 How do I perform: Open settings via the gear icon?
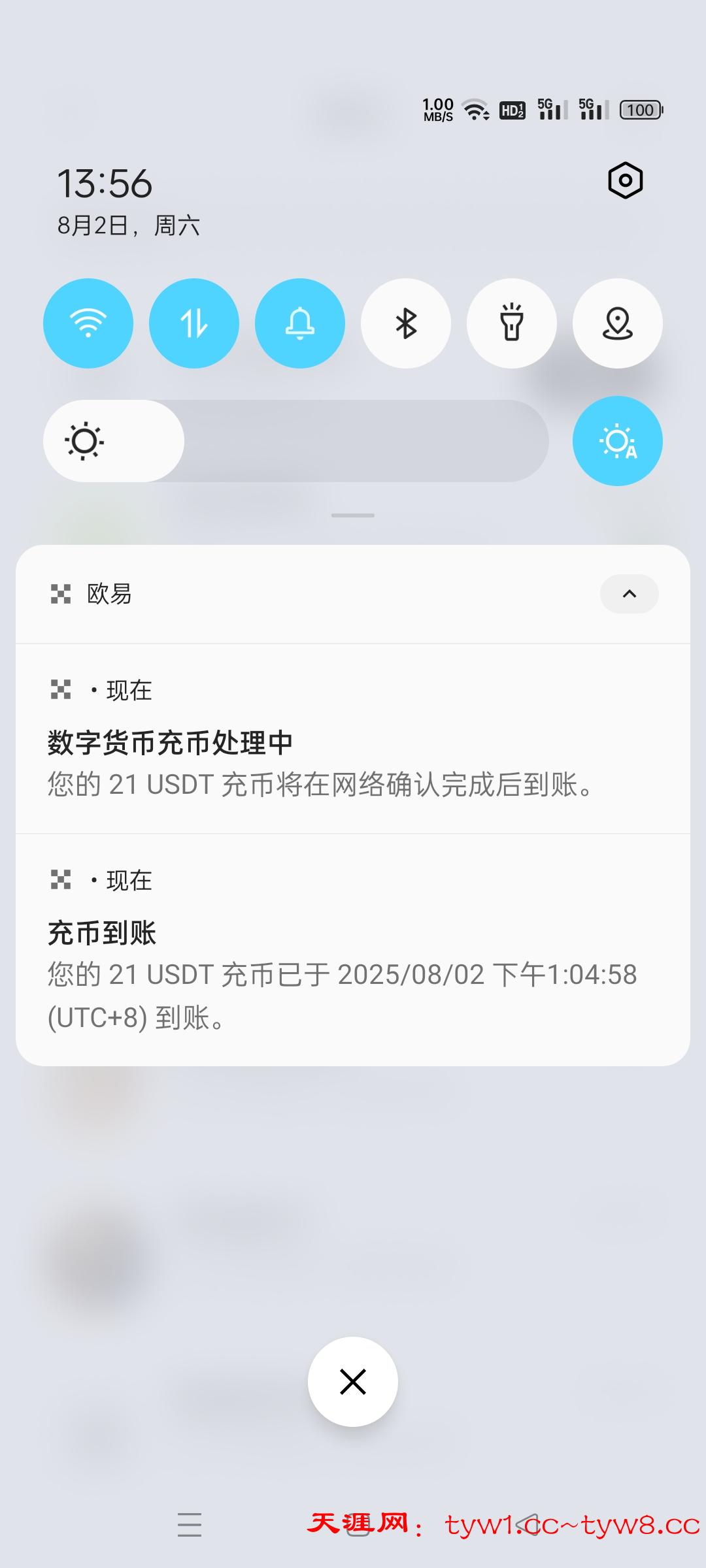626,180
